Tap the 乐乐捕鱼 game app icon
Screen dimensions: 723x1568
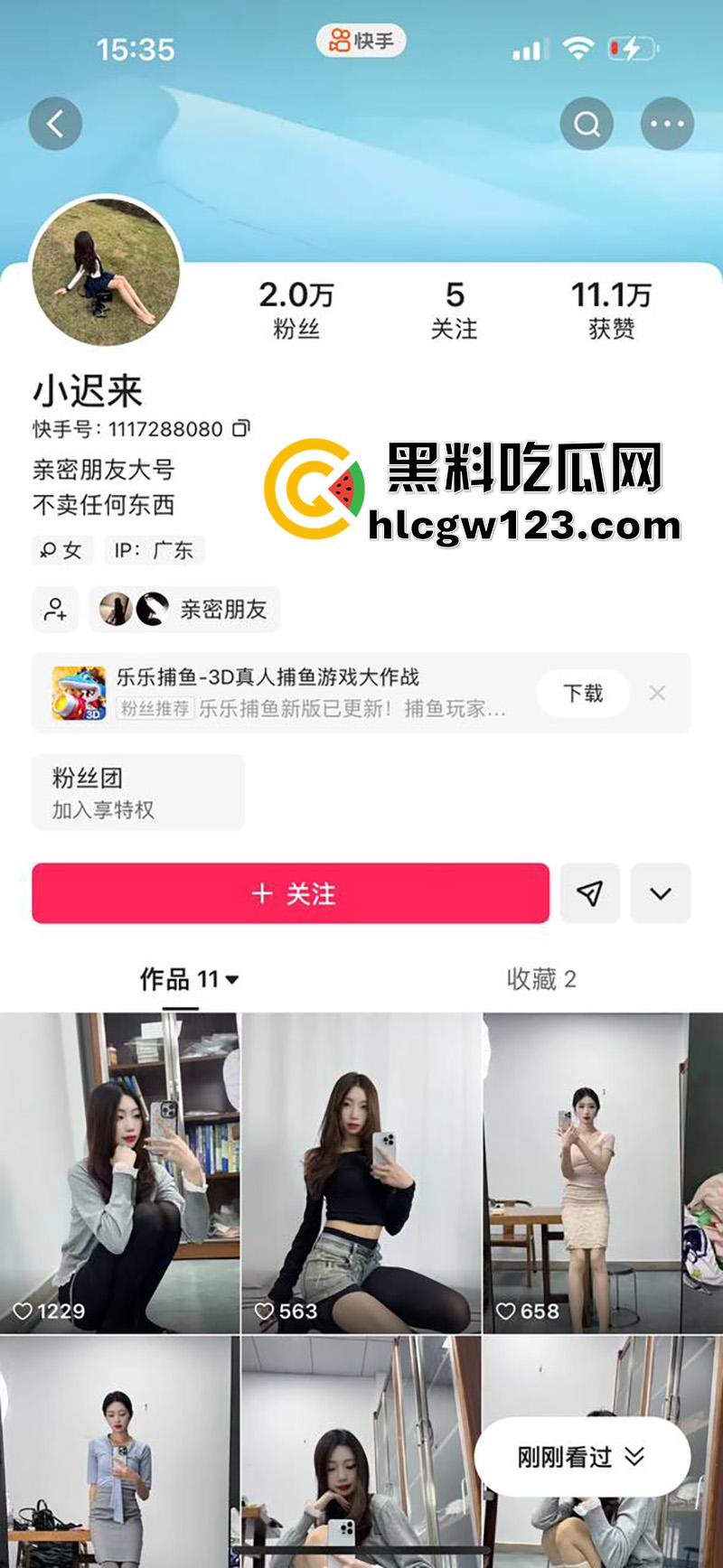[x=78, y=693]
